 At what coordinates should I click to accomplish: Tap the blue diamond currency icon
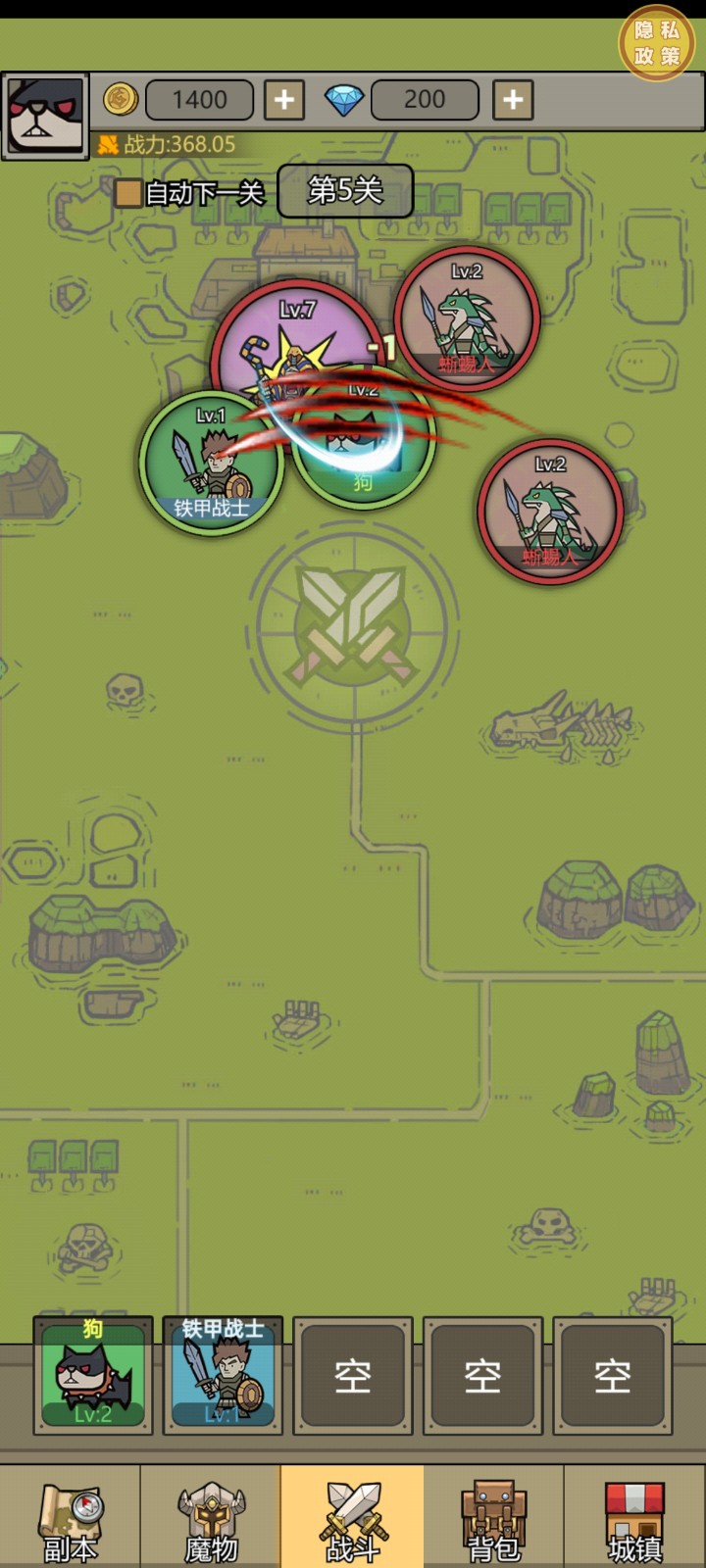(x=346, y=100)
